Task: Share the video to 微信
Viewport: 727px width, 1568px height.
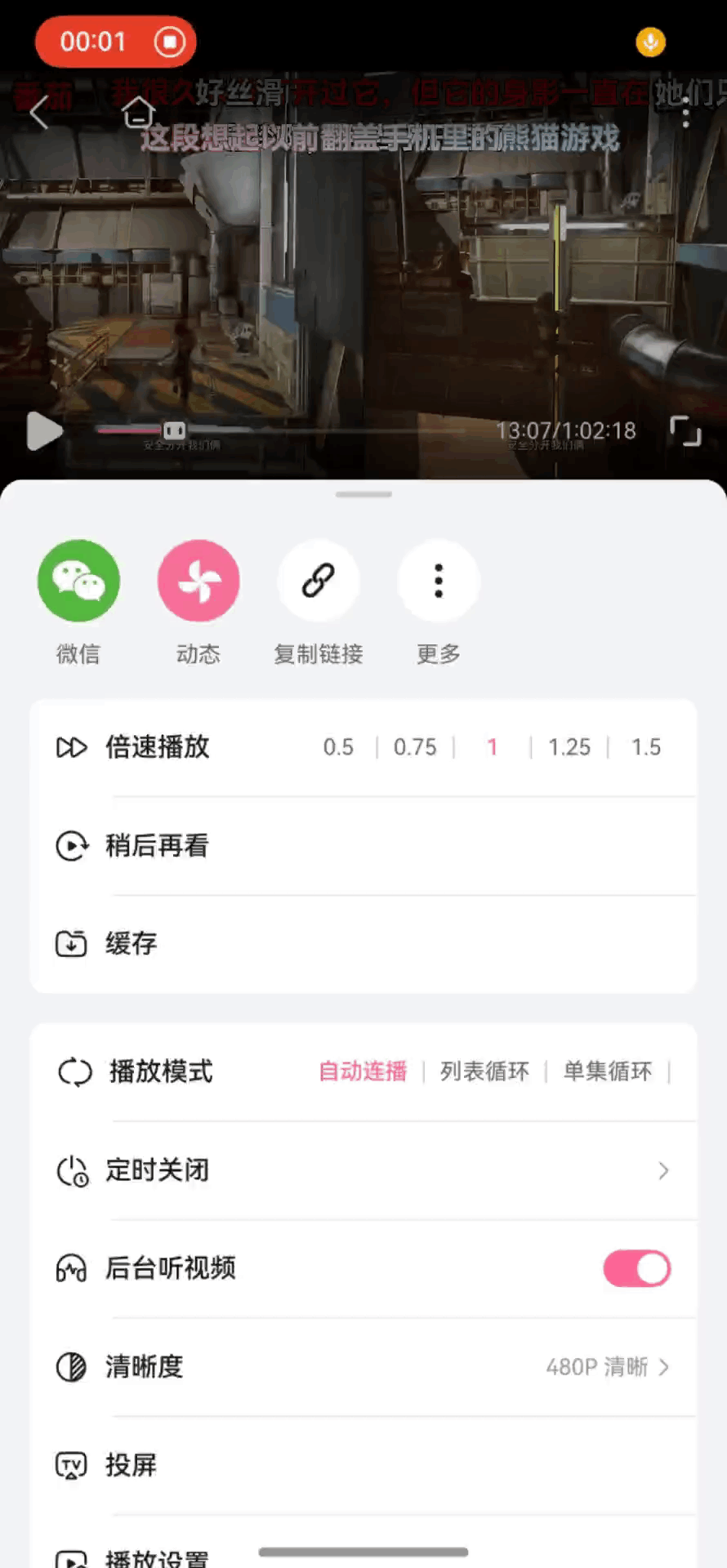Action: click(x=78, y=581)
